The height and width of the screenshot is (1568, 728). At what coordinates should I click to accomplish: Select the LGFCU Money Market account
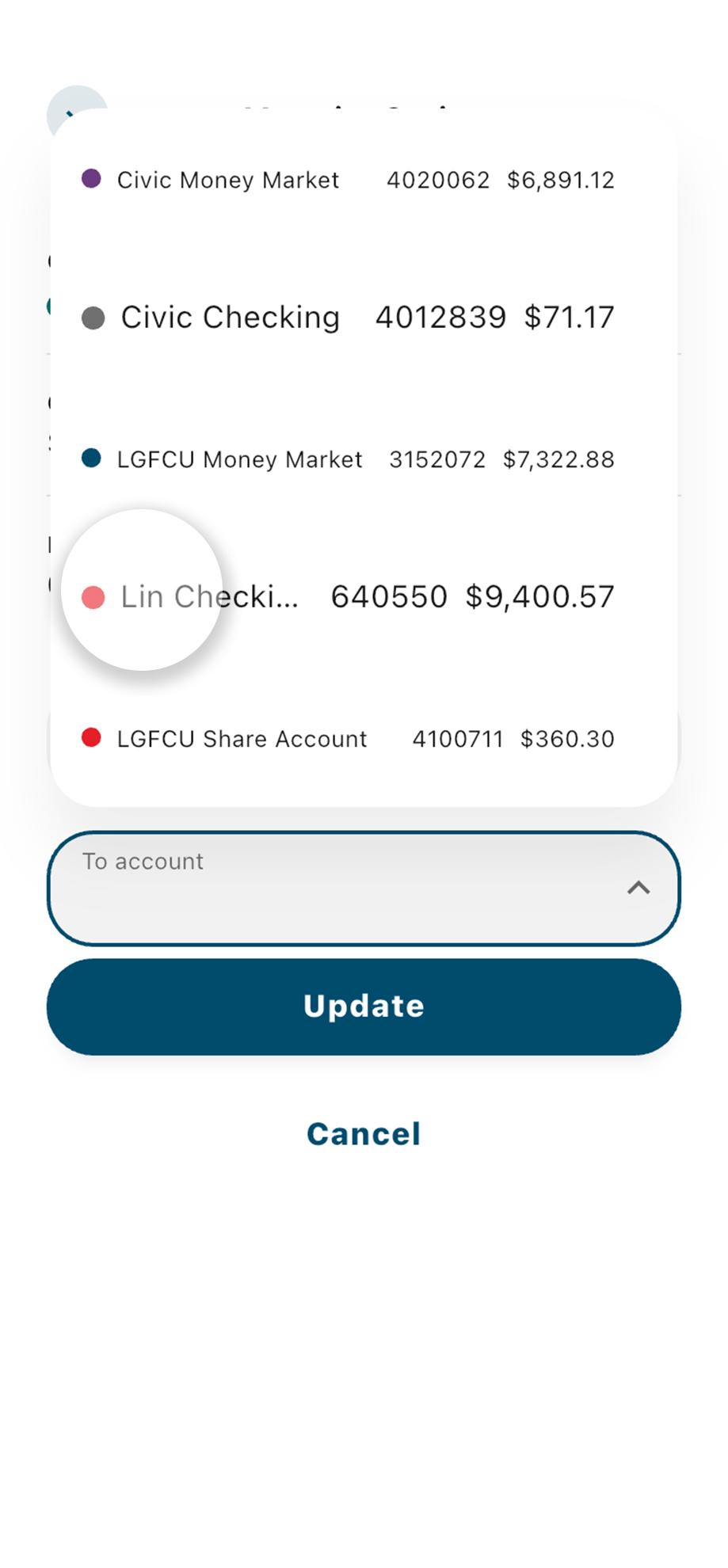click(240, 459)
